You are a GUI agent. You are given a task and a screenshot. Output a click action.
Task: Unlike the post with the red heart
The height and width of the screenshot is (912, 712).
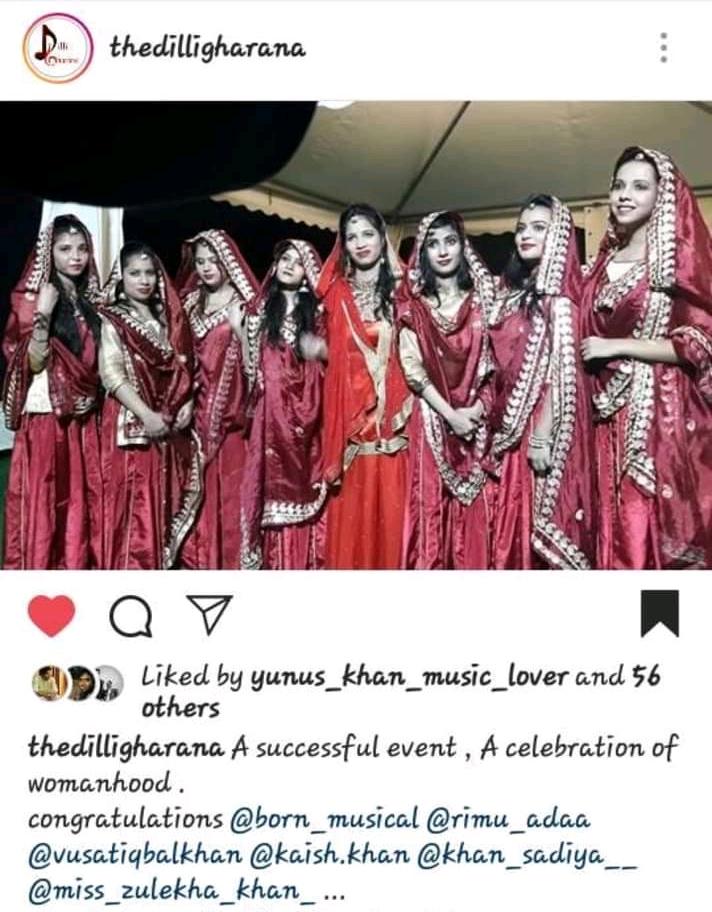coord(51,615)
